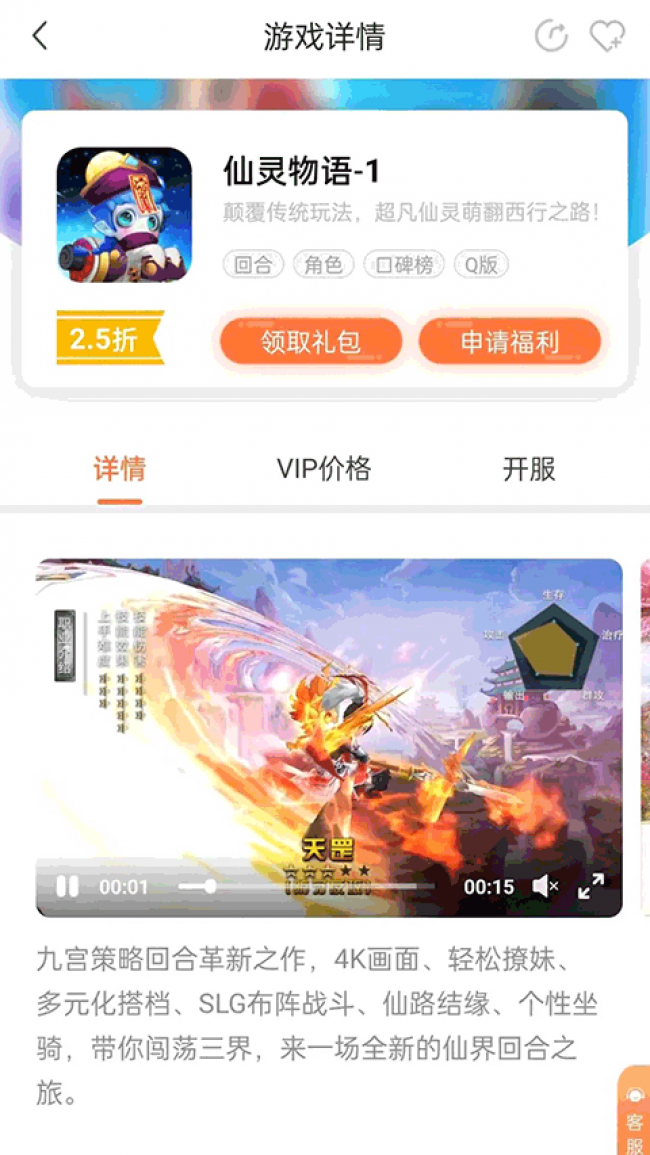The image size is (650, 1155).
Task: Select the 回合 tag chip
Action: click(253, 265)
